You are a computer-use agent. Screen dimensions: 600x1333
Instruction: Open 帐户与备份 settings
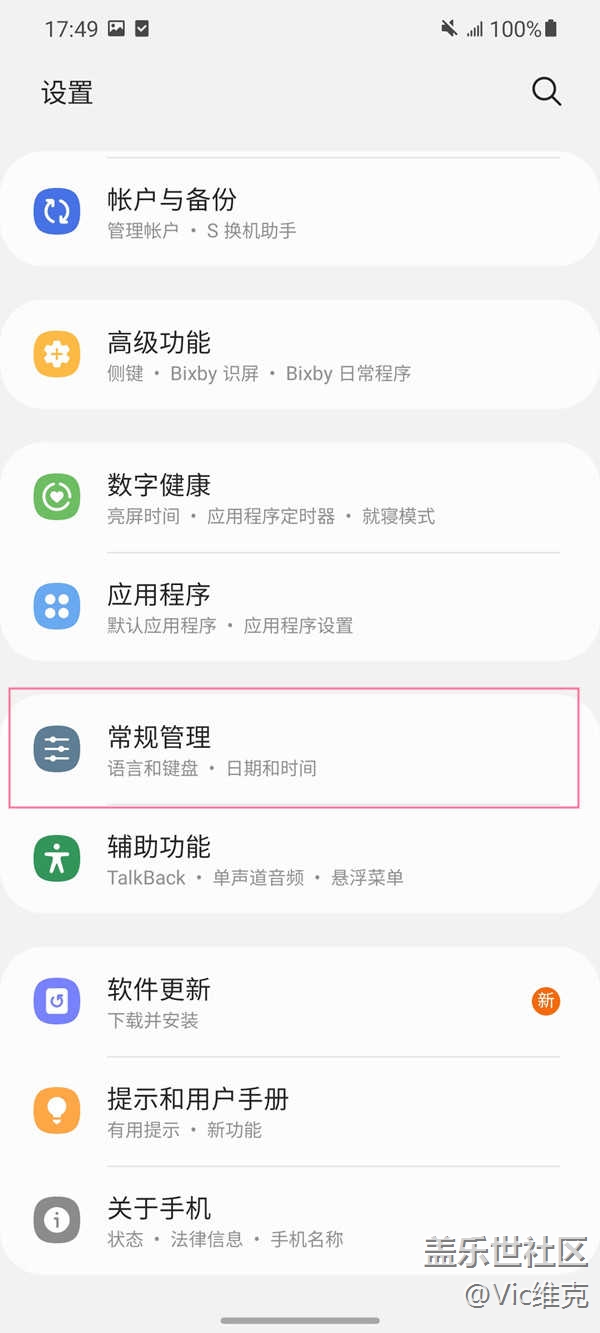[300, 212]
